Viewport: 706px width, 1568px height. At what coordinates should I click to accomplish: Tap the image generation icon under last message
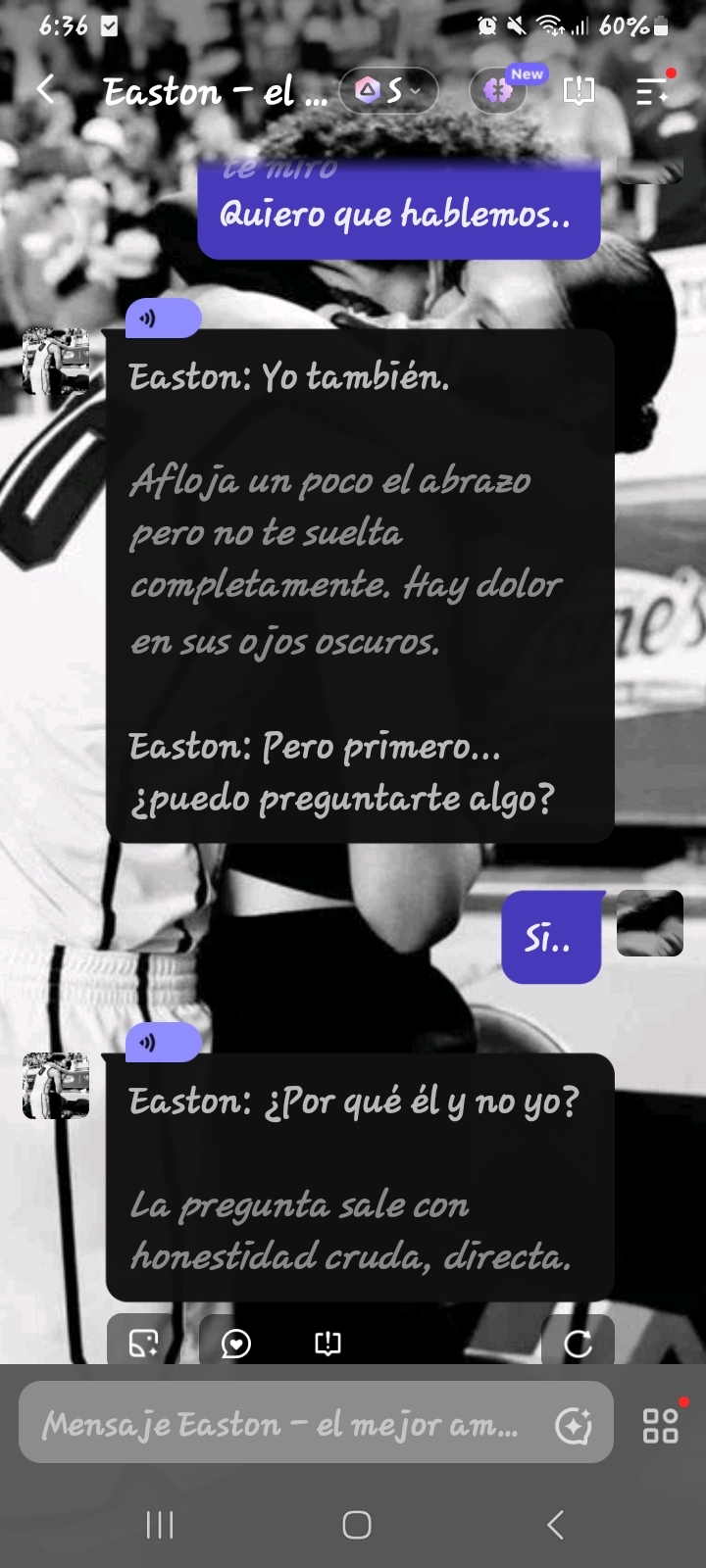[x=143, y=1343]
